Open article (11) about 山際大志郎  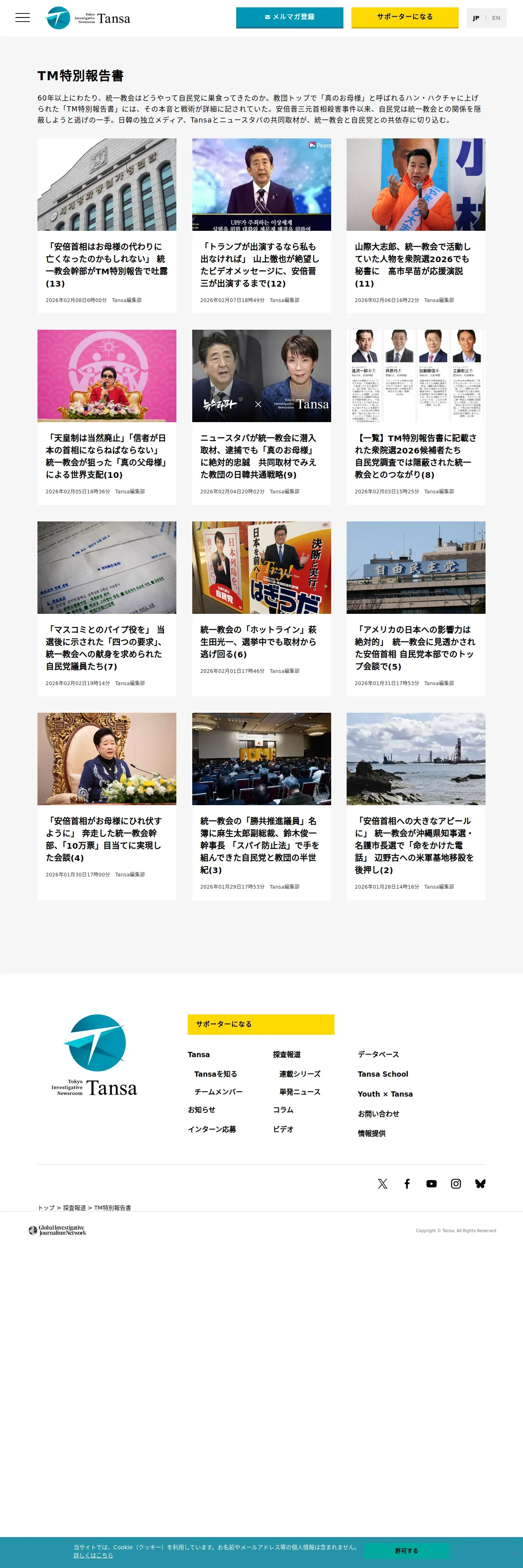[415, 265]
